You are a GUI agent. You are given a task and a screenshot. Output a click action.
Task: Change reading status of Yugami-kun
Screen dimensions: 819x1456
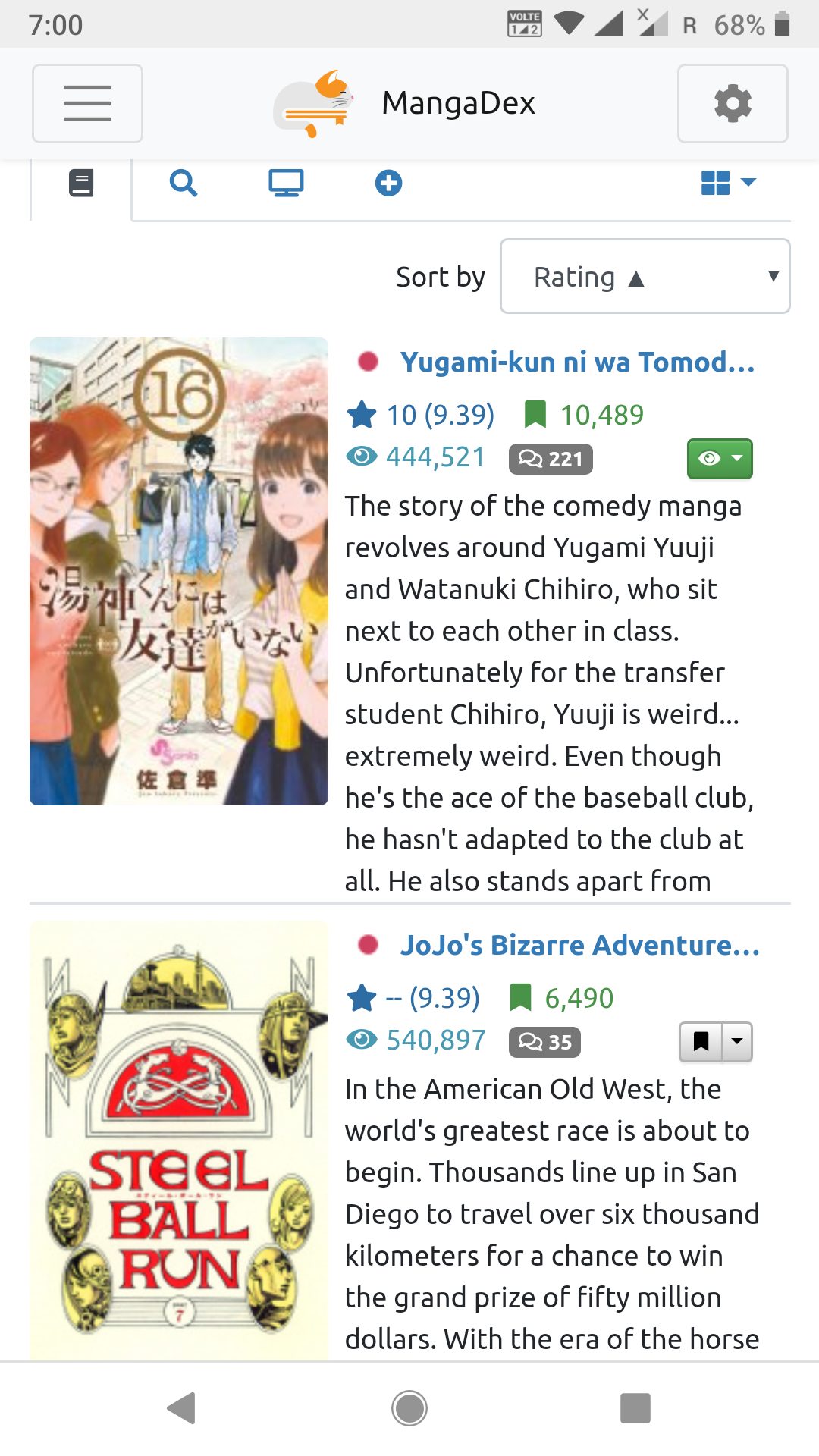tap(719, 459)
